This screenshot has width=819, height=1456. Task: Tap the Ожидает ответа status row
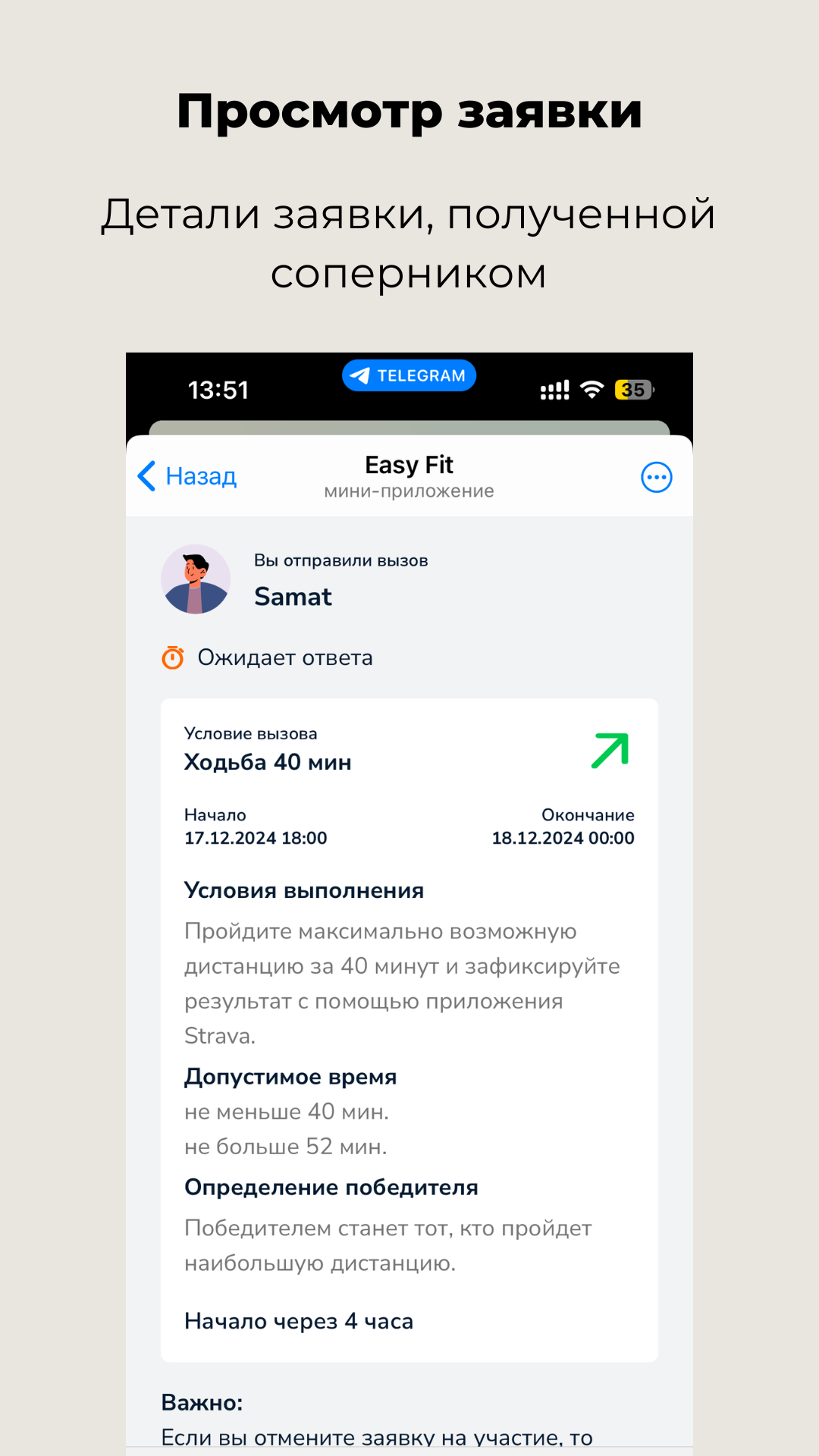click(x=284, y=657)
